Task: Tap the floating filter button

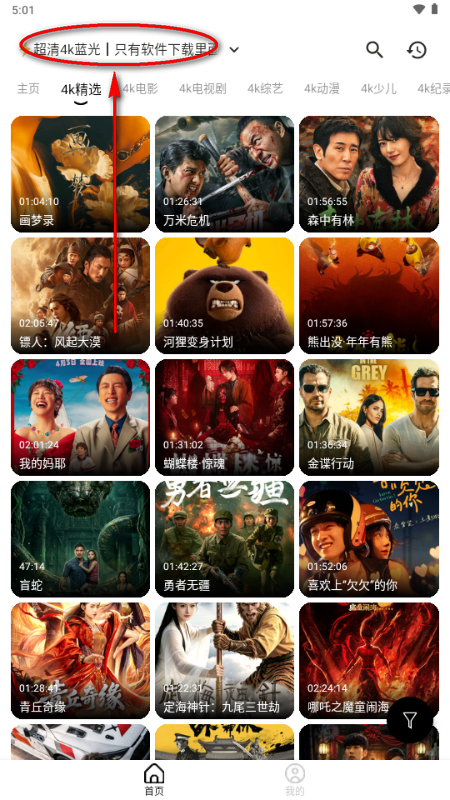Action: pyautogui.click(x=410, y=720)
